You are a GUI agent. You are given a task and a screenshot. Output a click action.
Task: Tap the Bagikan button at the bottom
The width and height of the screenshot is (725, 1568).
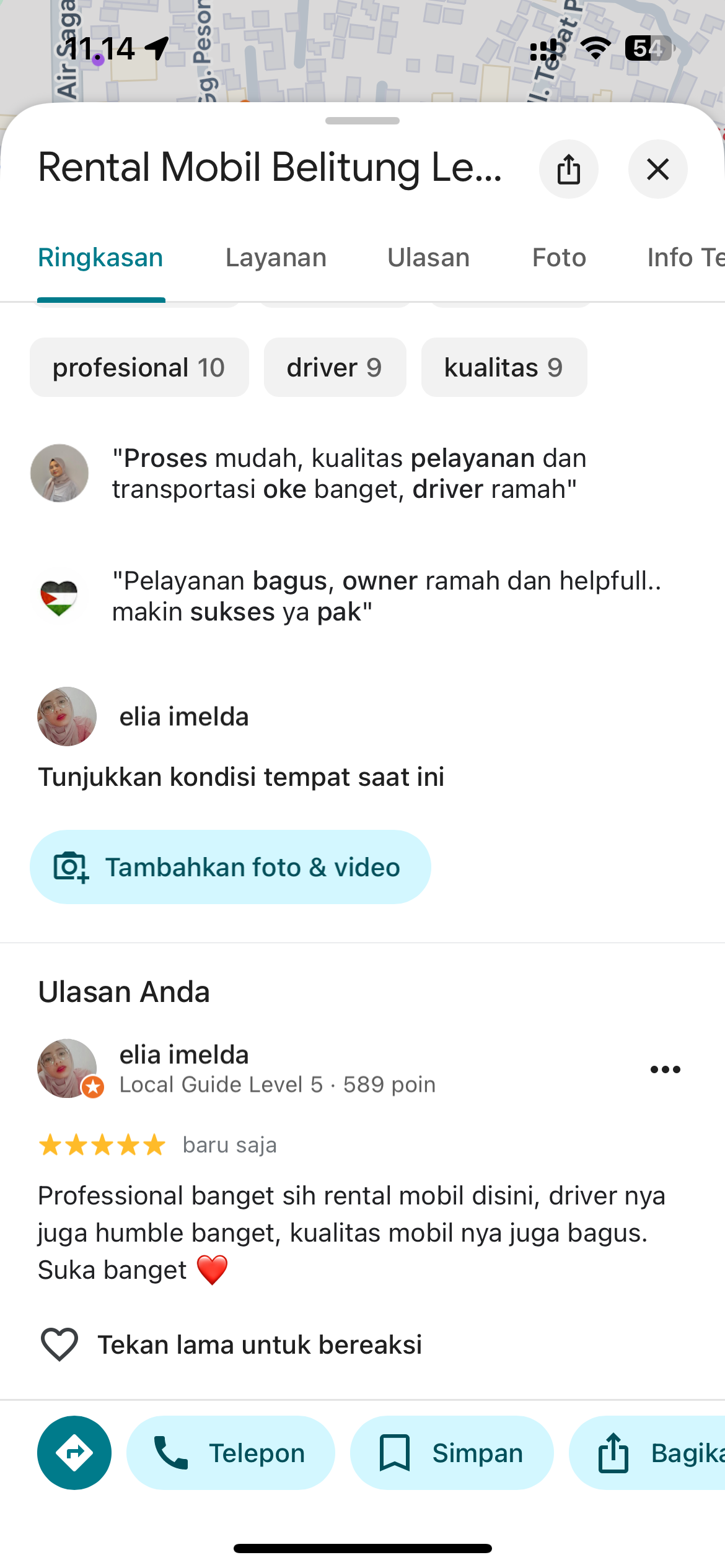(x=647, y=1453)
